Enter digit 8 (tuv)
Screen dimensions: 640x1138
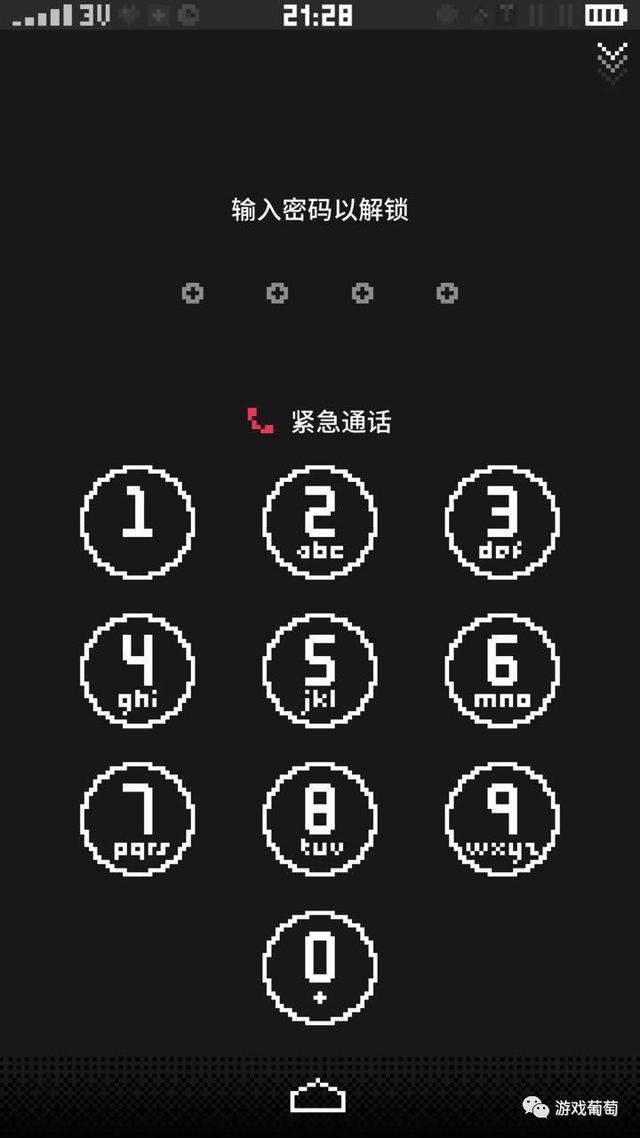click(320, 819)
